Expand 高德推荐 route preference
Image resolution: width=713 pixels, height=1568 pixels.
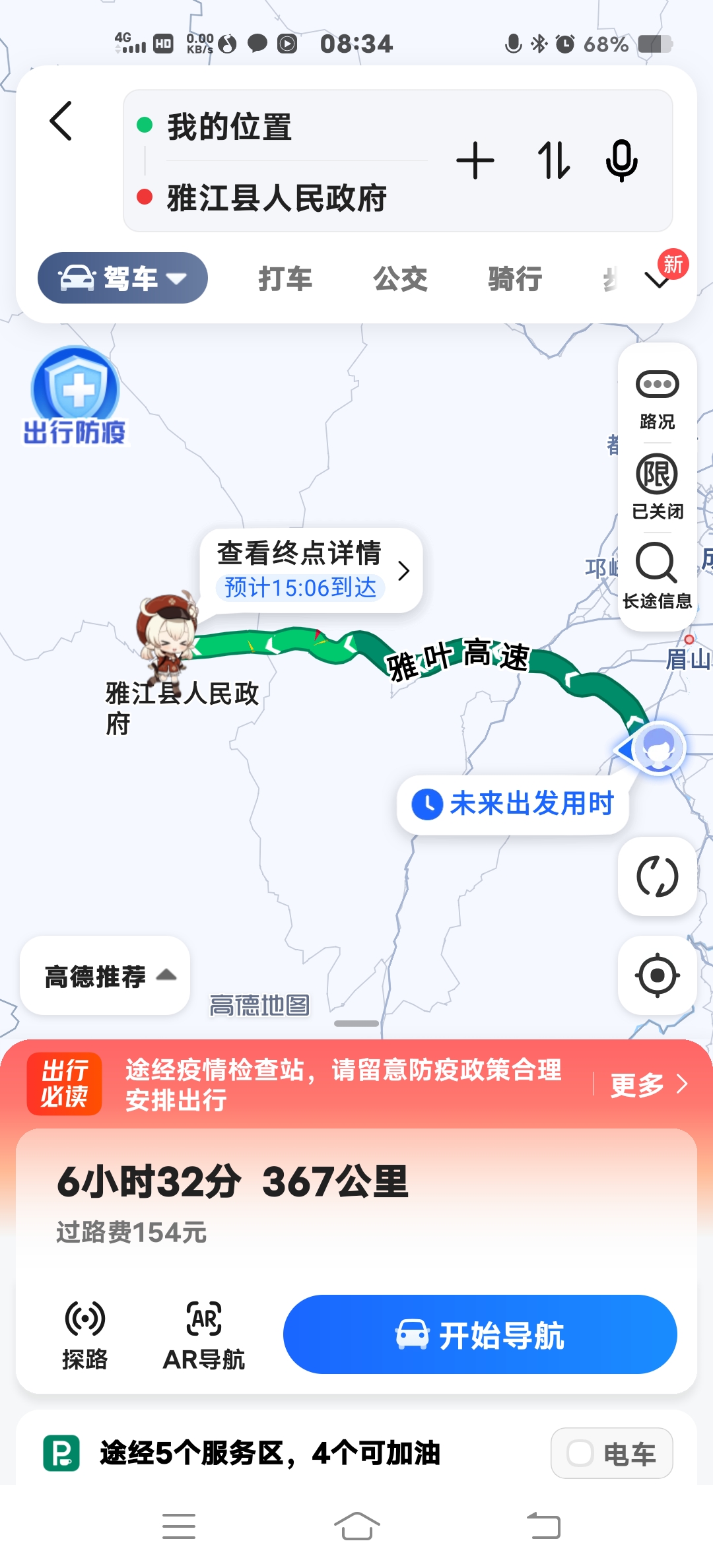(x=106, y=975)
